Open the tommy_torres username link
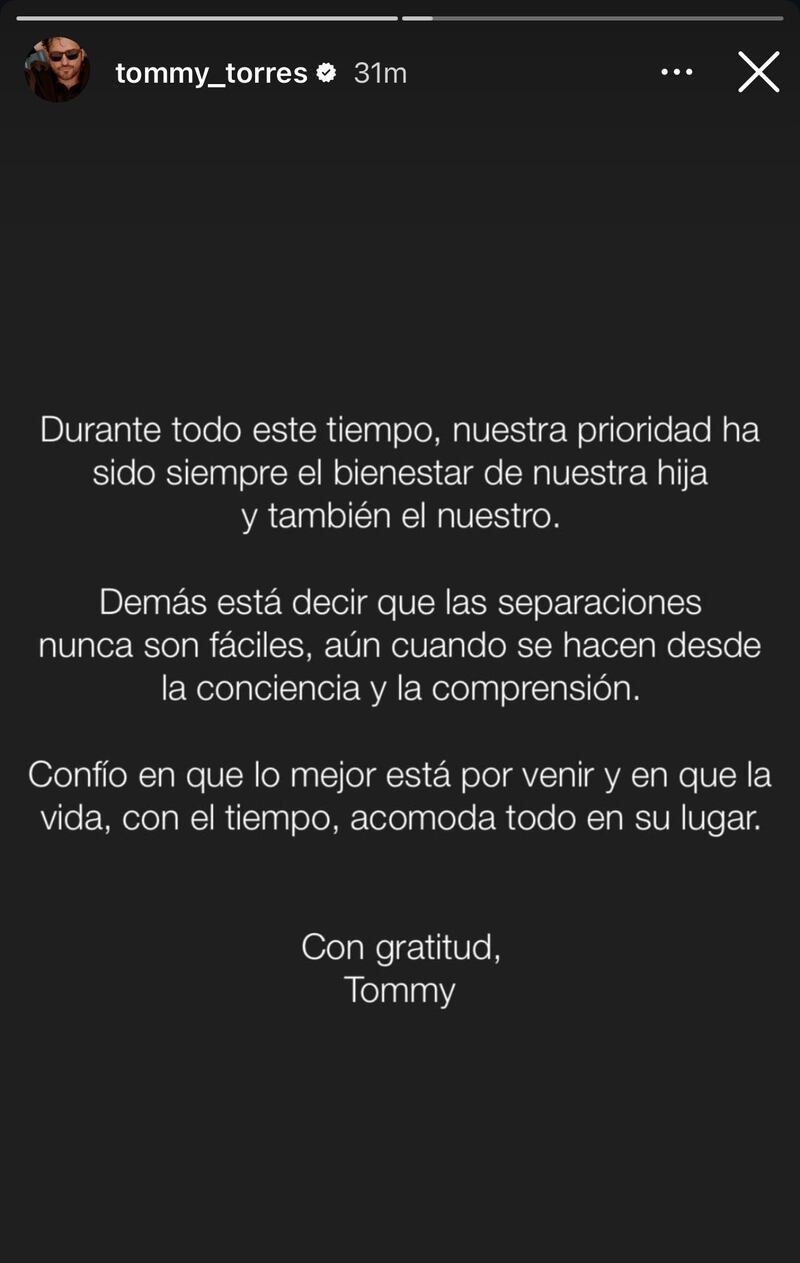This screenshot has width=800, height=1263. 211,73
